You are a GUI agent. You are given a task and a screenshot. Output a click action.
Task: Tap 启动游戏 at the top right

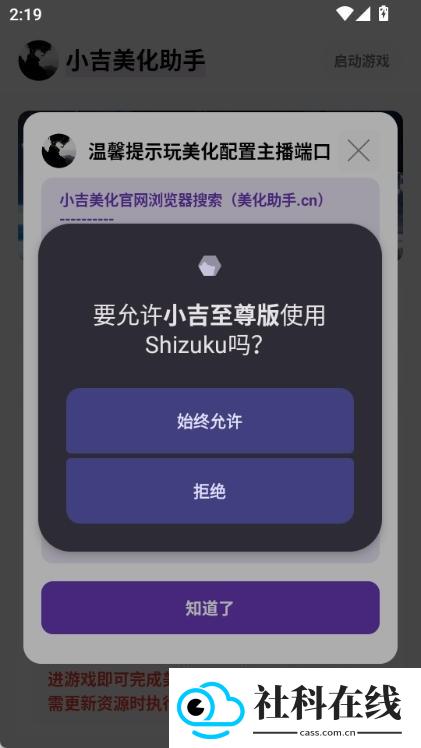pos(362,61)
